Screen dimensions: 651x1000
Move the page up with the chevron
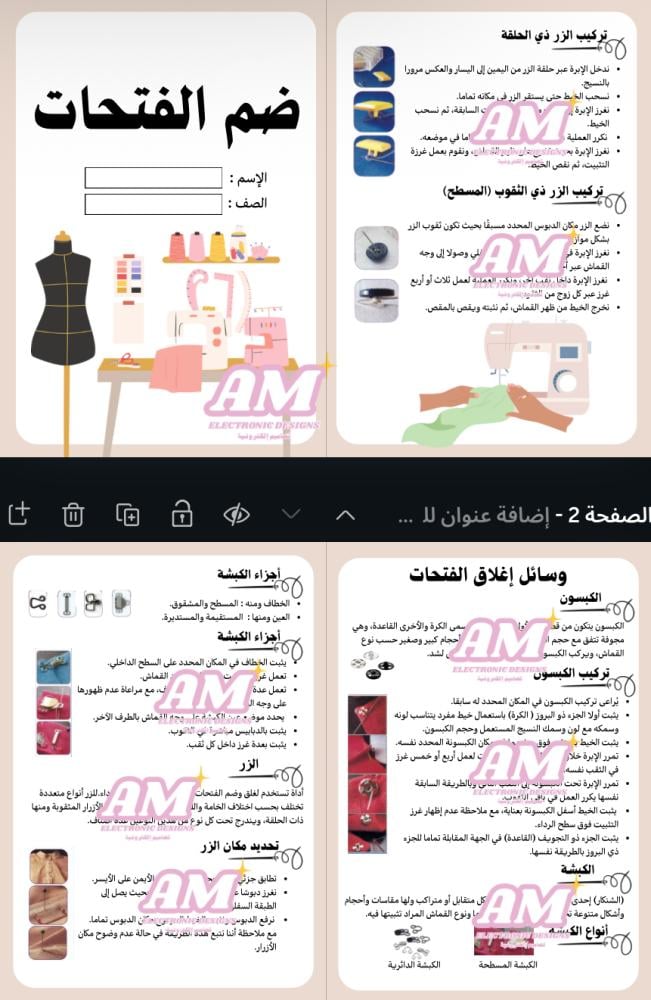[x=345, y=514]
